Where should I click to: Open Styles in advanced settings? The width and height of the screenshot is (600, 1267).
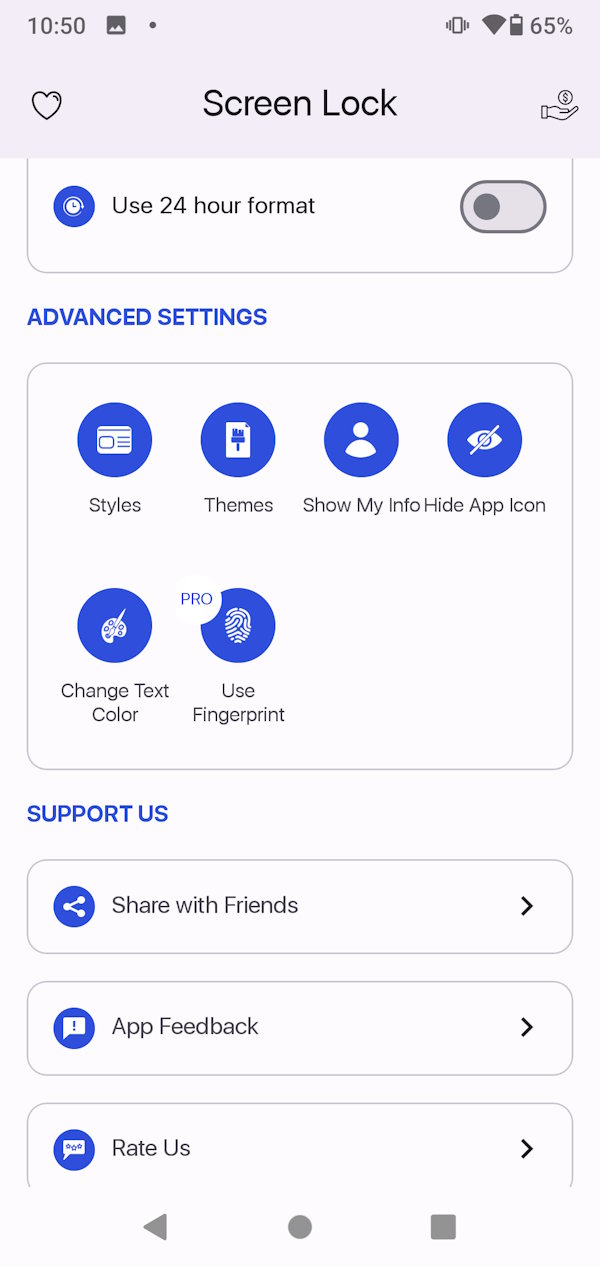click(x=115, y=440)
